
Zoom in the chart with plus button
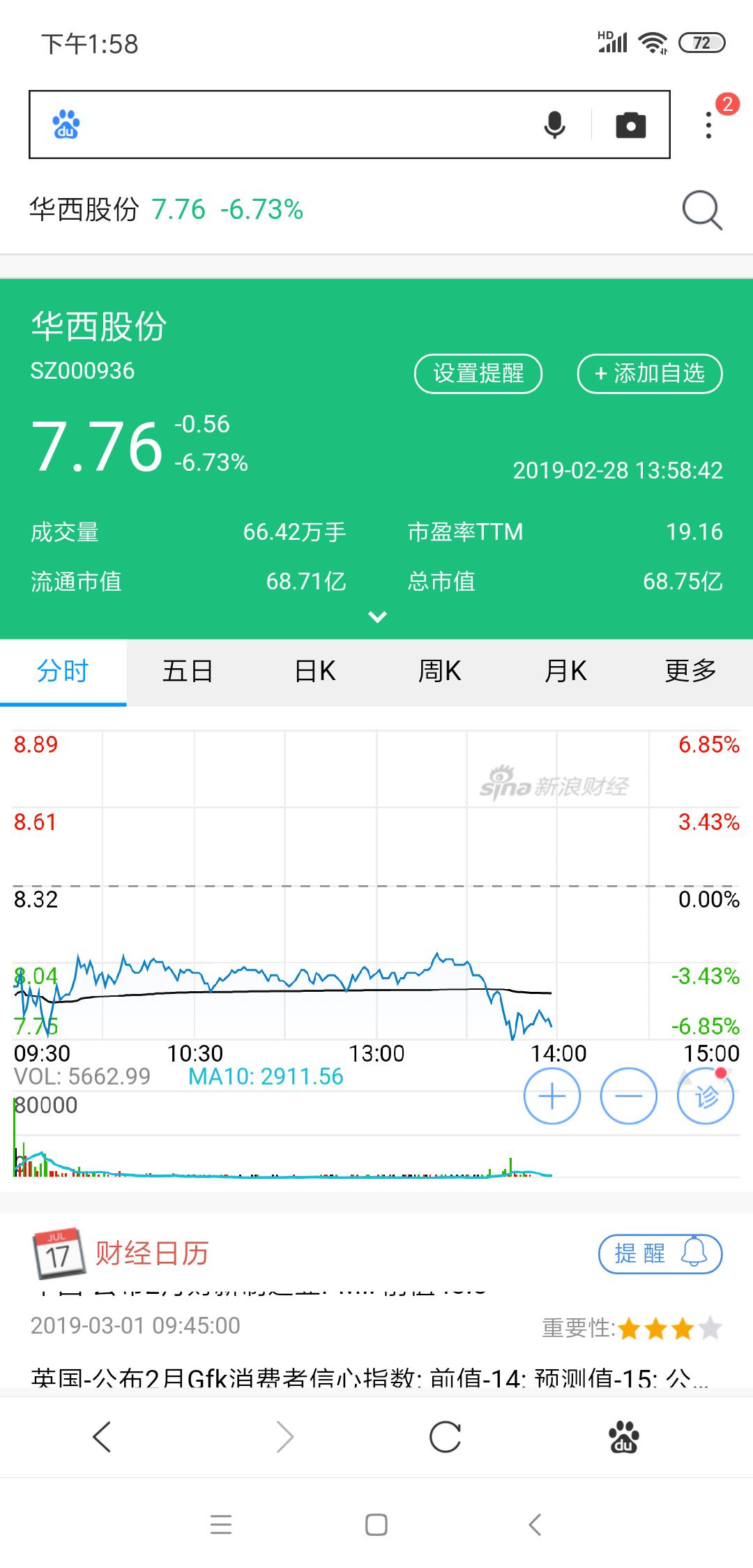pos(552,1096)
